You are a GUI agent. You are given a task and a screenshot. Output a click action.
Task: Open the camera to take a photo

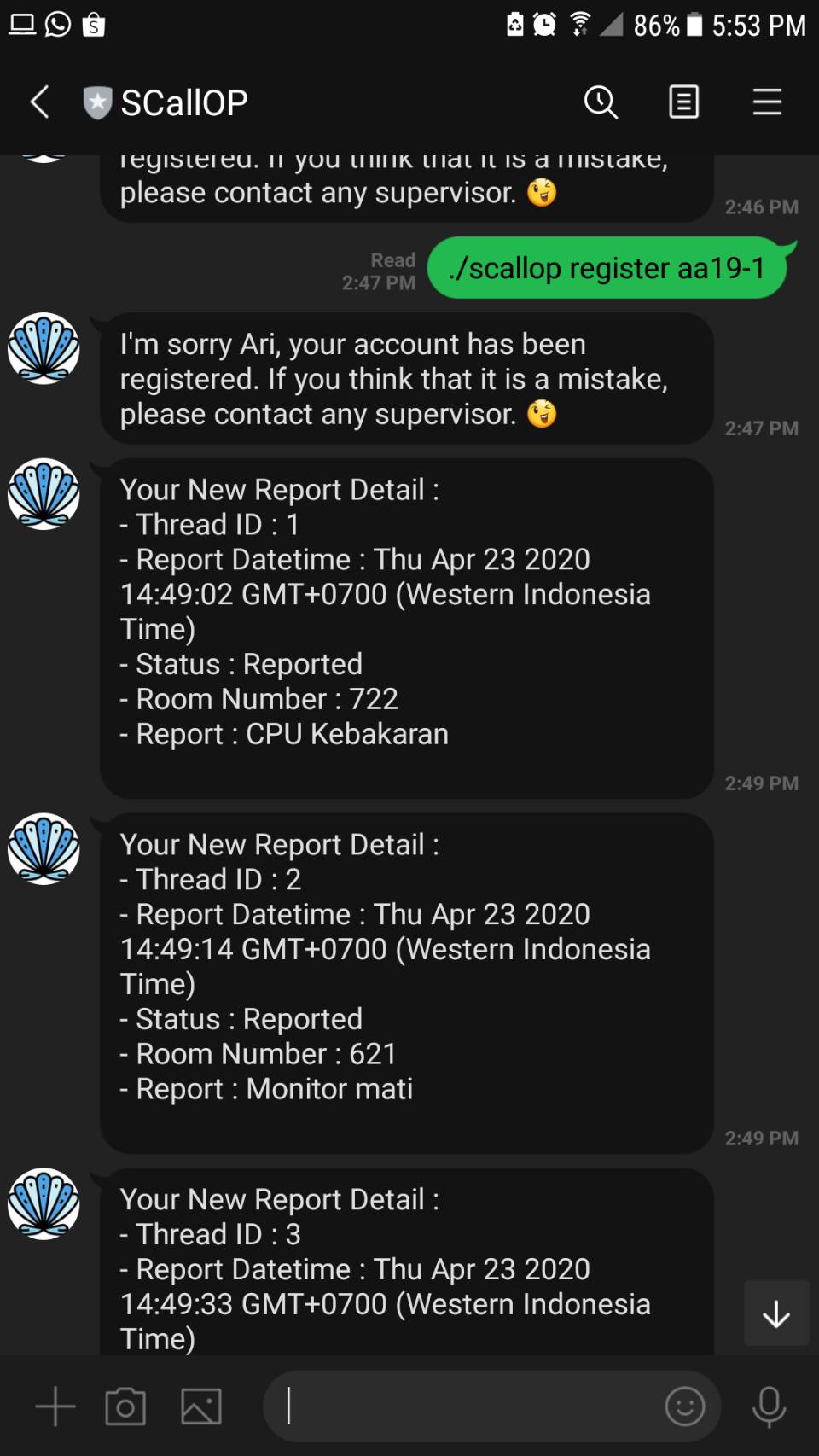pyautogui.click(x=125, y=1406)
